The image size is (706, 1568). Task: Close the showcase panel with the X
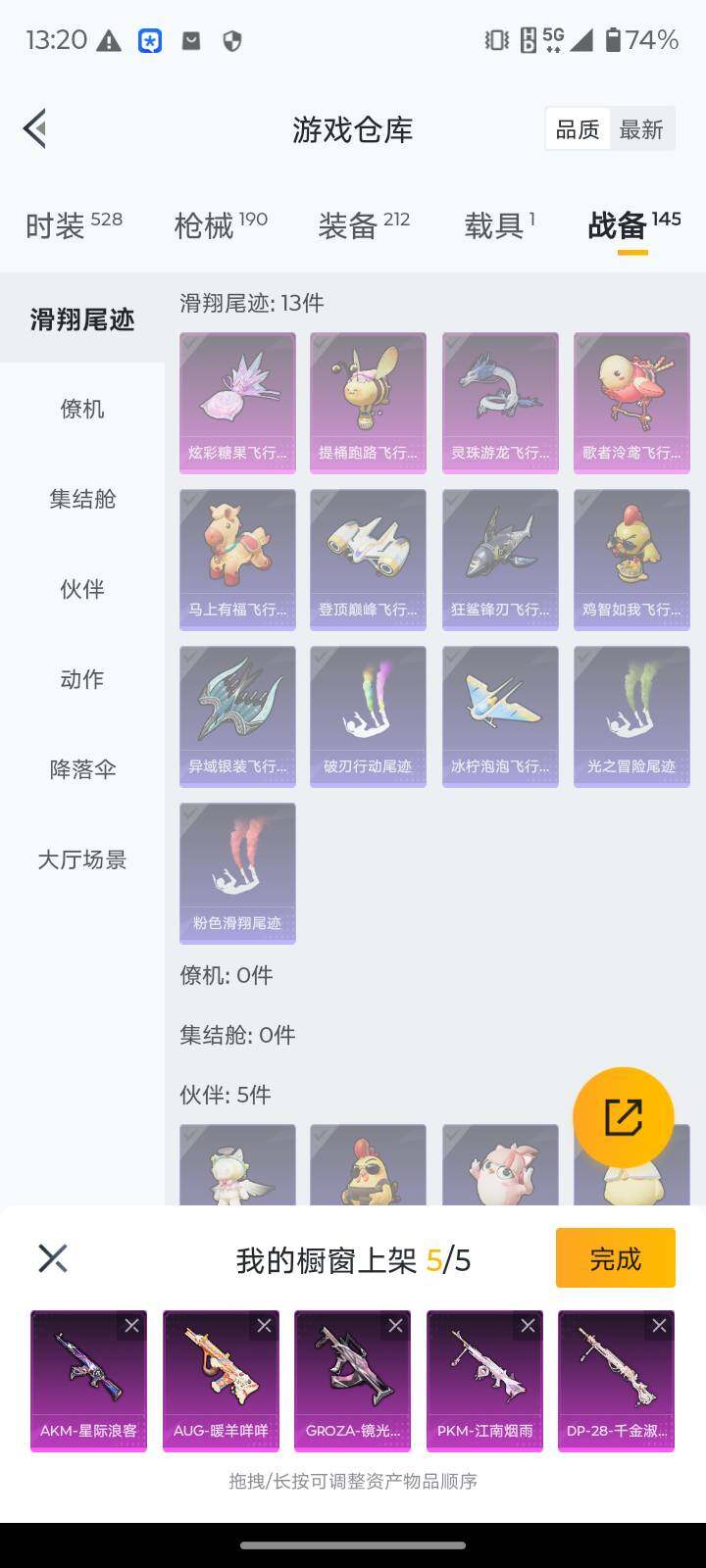(x=52, y=1257)
